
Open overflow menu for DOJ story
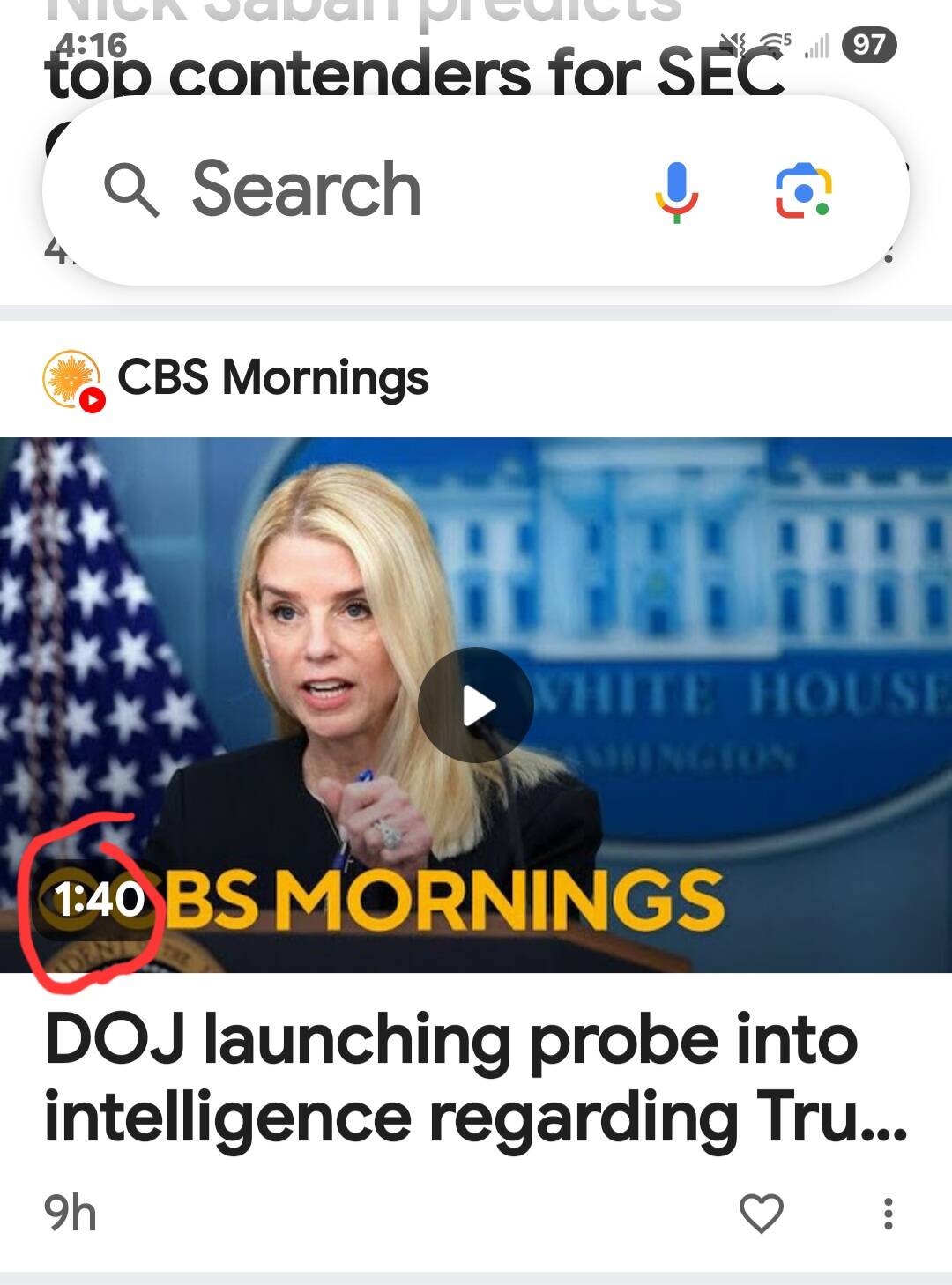tap(888, 1214)
